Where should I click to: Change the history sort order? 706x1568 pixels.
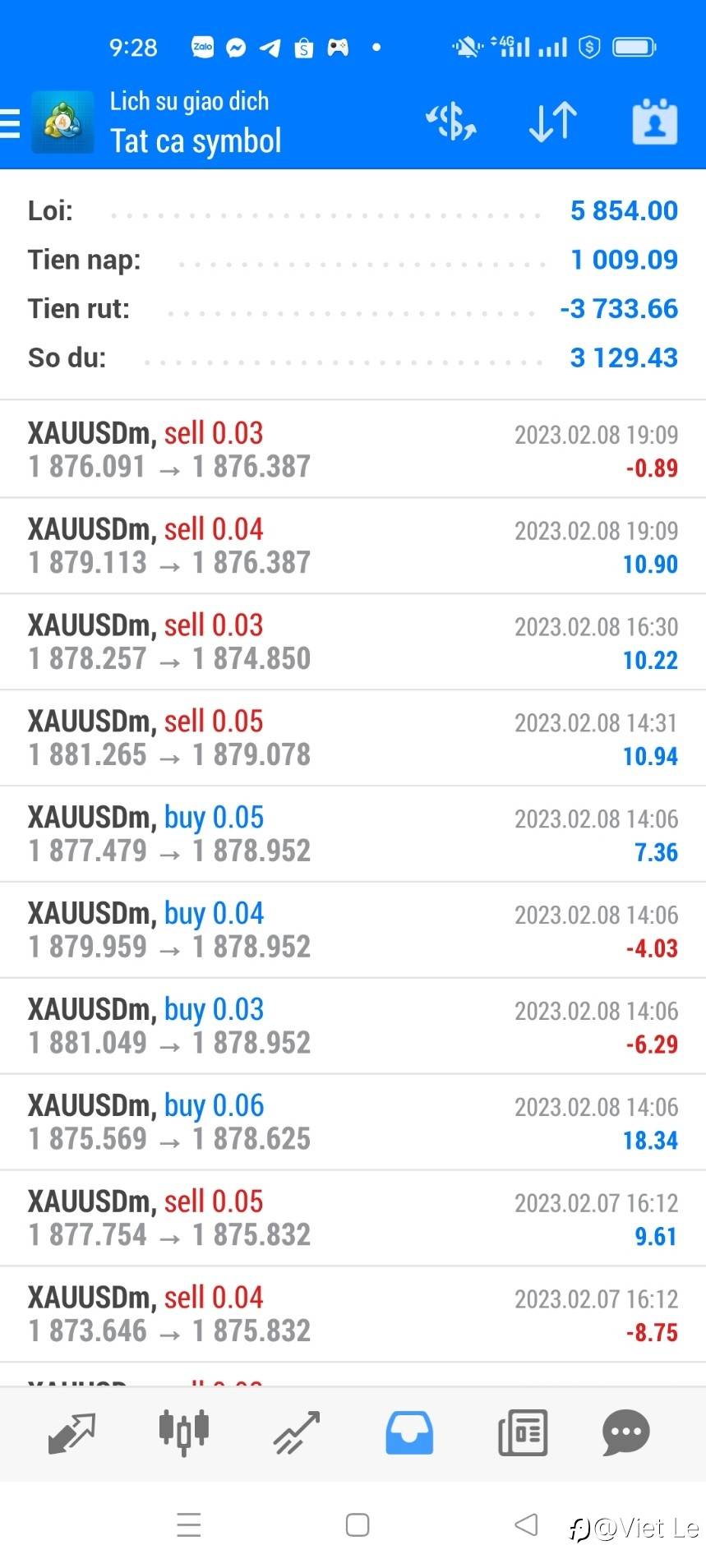coord(552,123)
